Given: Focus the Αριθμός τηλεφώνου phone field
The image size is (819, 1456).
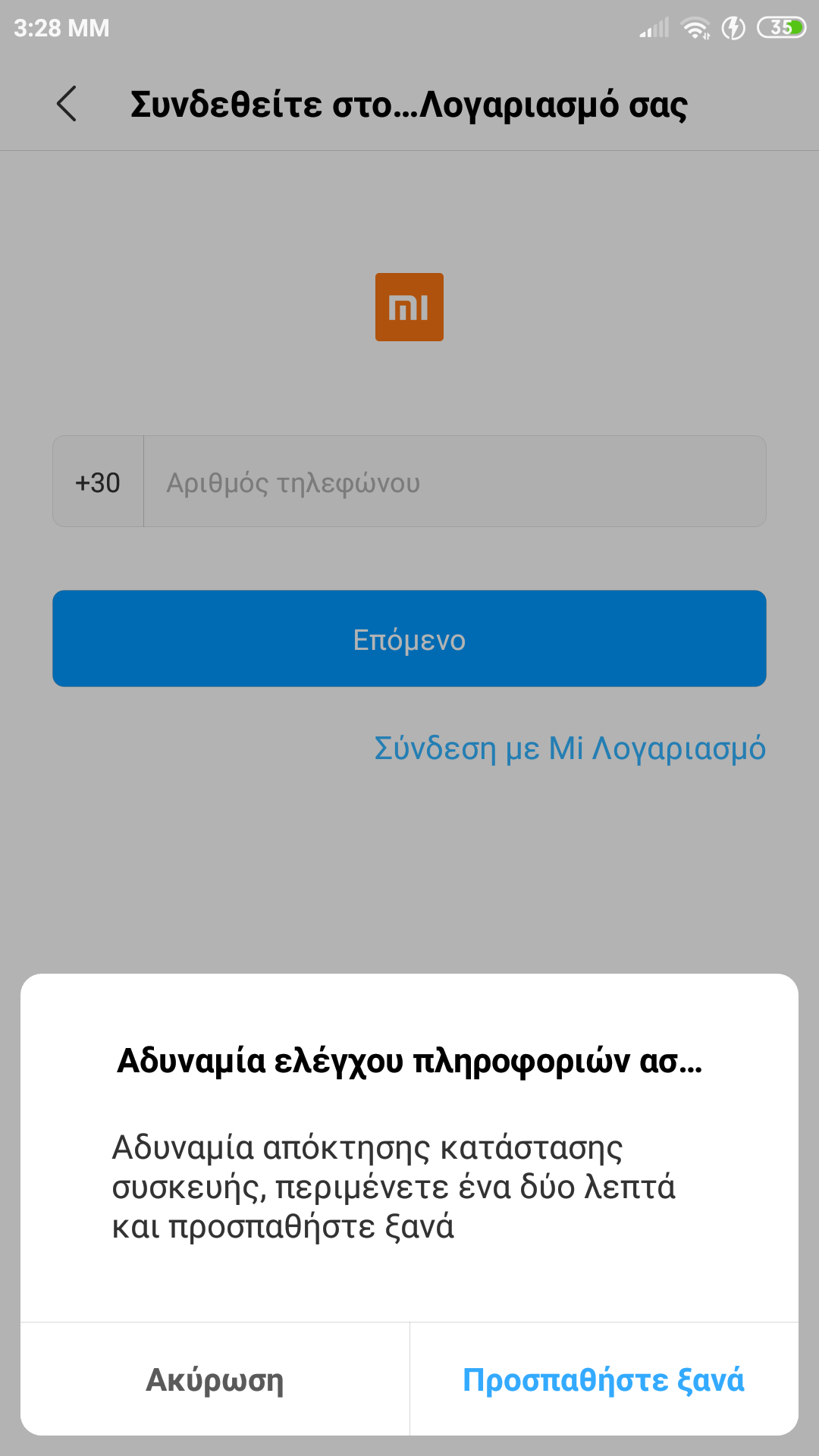Looking at the screenshot, I should [x=455, y=482].
